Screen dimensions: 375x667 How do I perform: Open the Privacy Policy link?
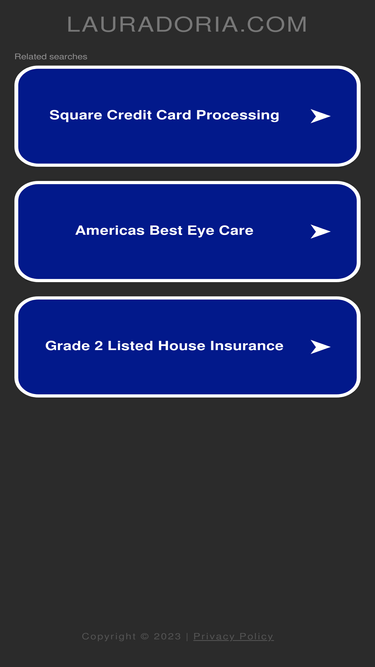(233, 636)
